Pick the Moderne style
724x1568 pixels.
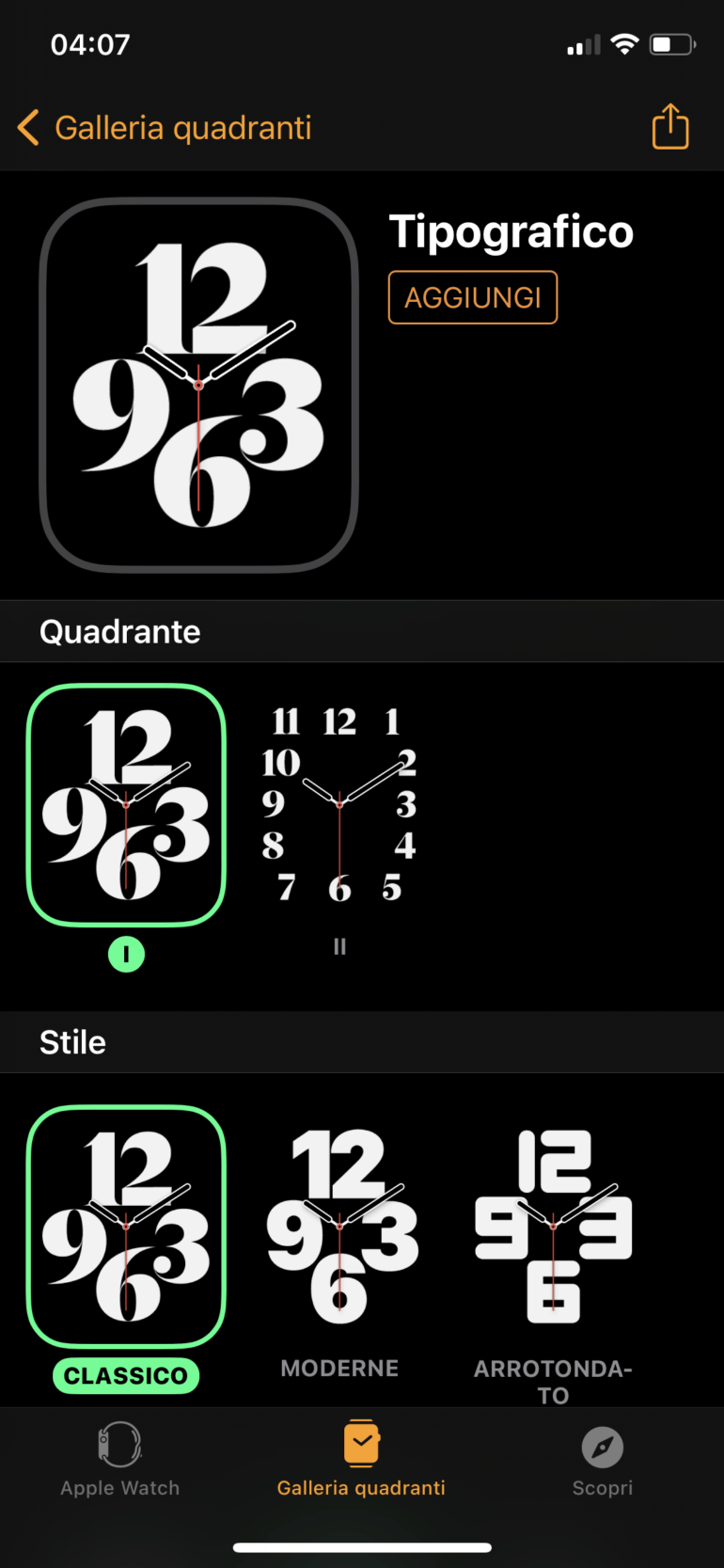coord(339,1227)
